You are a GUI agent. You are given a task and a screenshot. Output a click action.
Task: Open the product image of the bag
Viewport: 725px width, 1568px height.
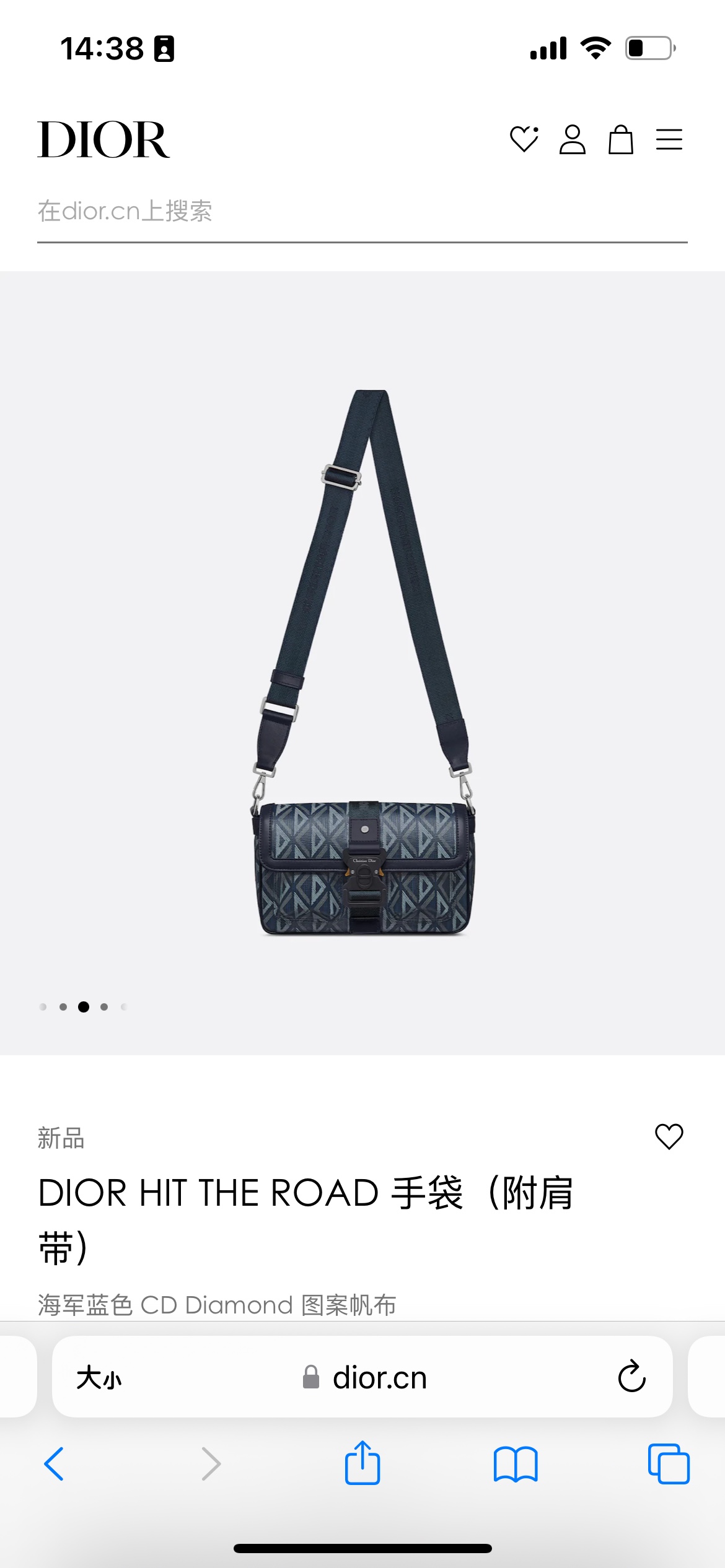pyautogui.click(x=363, y=663)
